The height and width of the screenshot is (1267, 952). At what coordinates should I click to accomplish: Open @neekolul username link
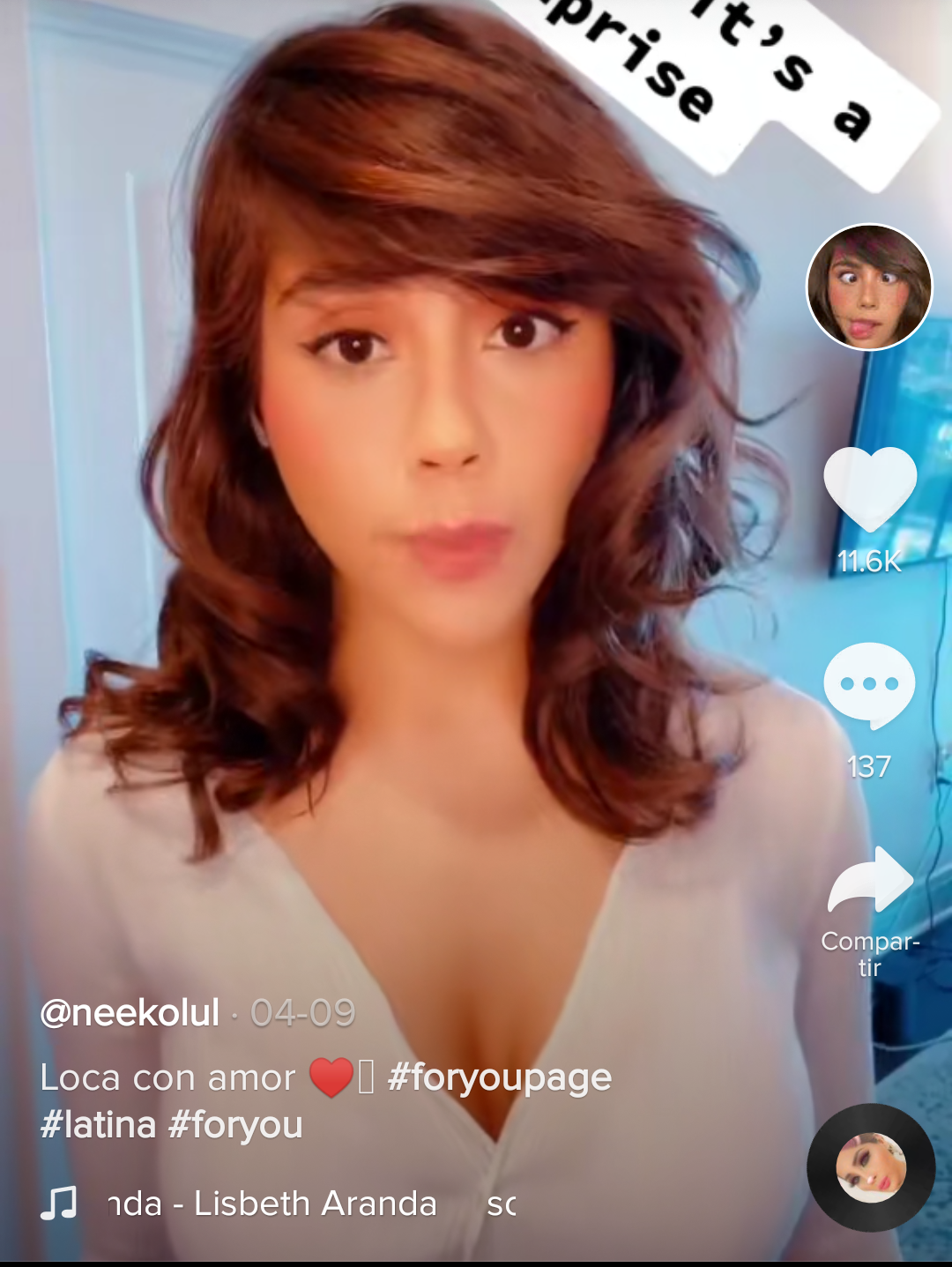(x=130, y=1013)
